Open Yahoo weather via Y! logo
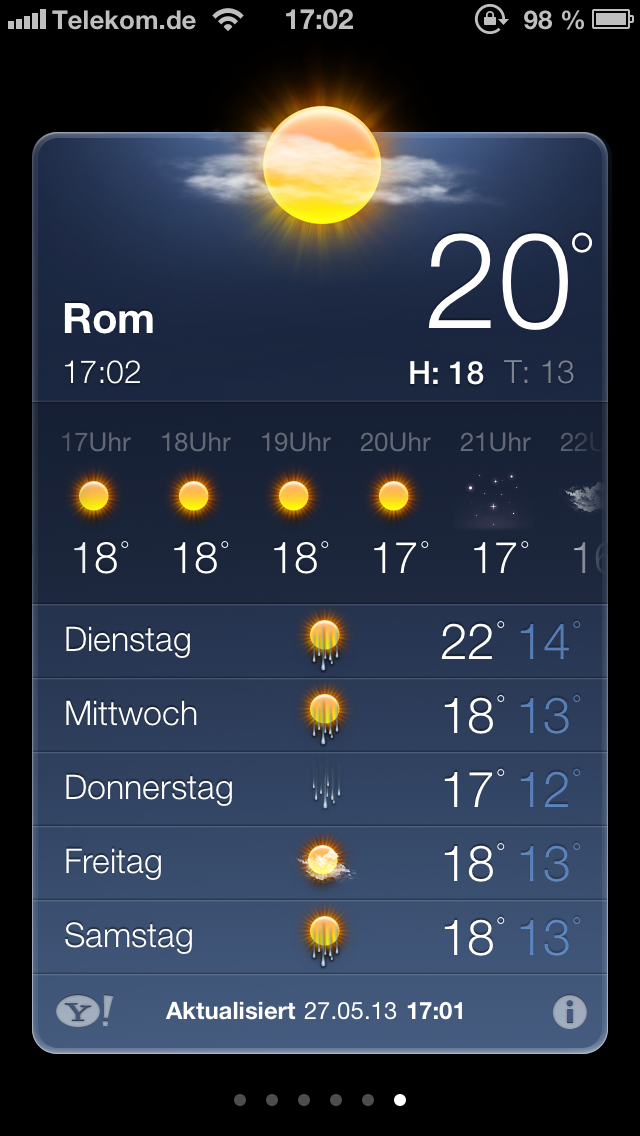The image size is (640, 1136). [x=85, y=1011]
